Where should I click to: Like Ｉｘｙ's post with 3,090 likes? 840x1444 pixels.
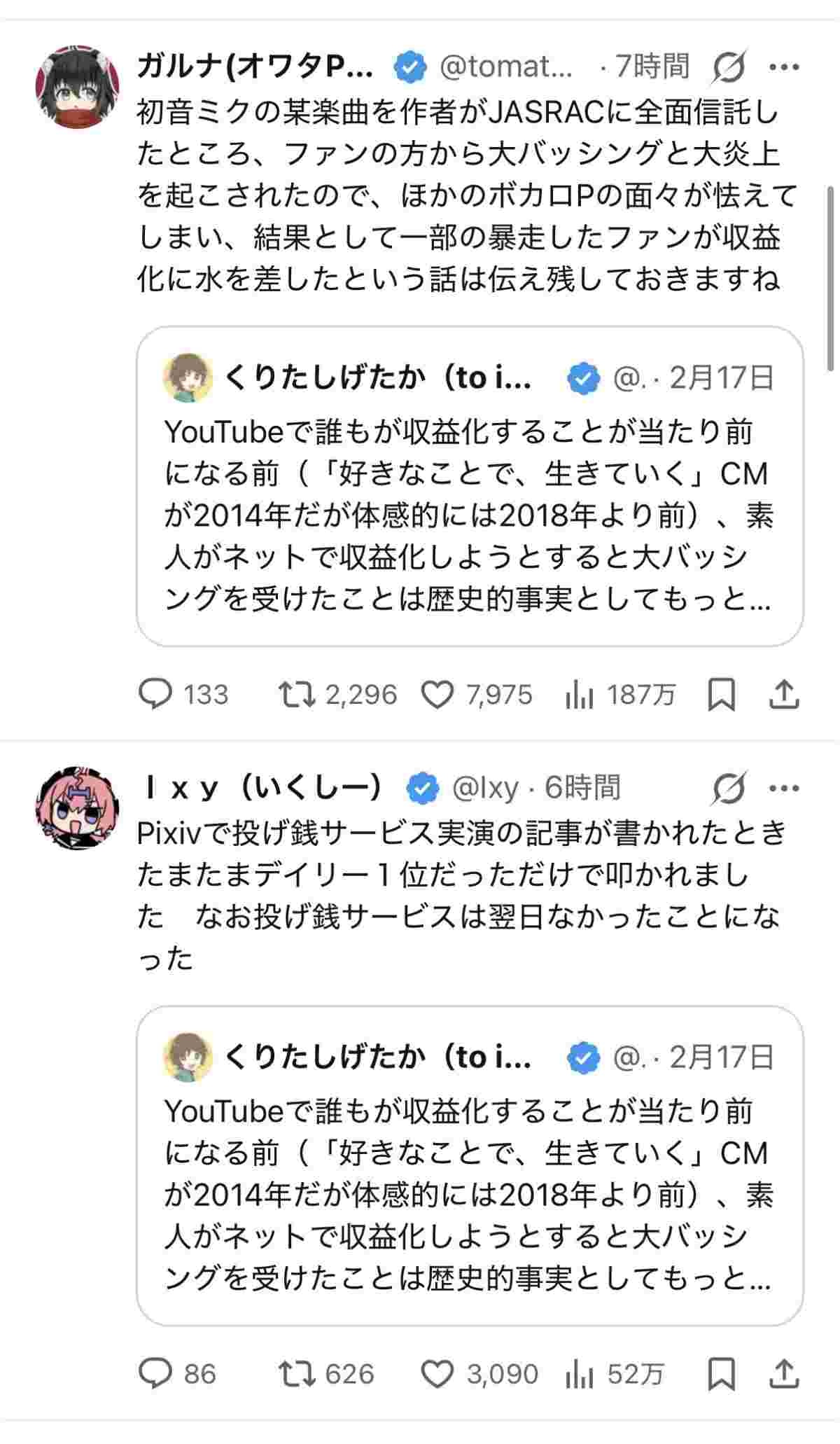tap(439, 1374)
